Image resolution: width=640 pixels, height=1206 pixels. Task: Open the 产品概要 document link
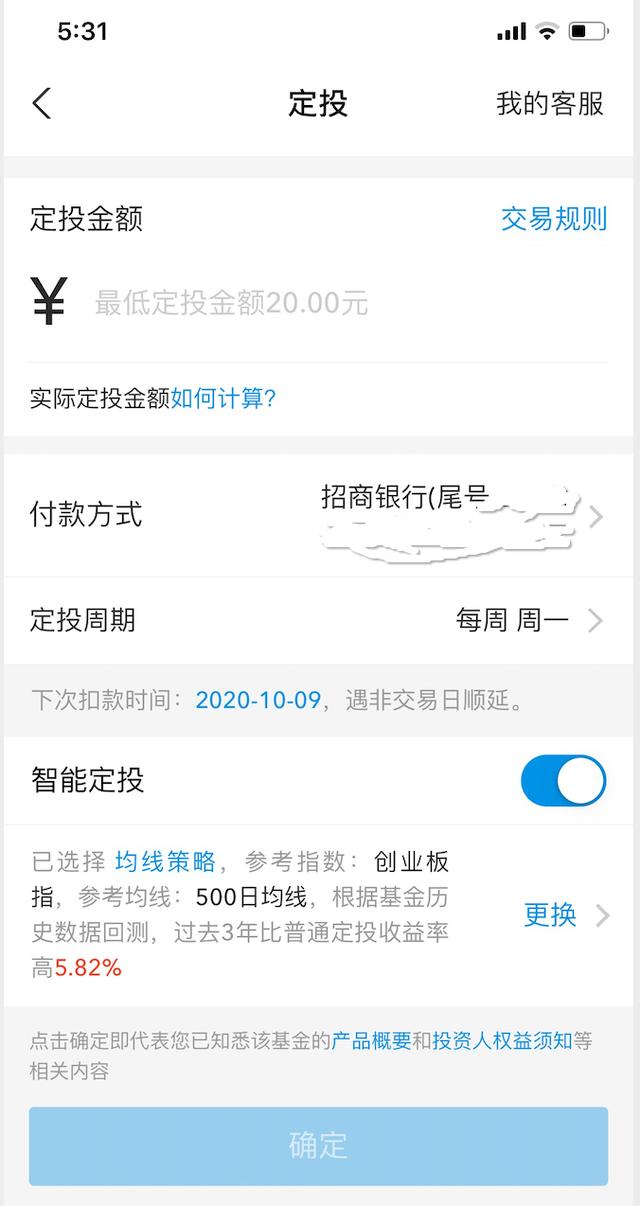(x=371, y=1041)
